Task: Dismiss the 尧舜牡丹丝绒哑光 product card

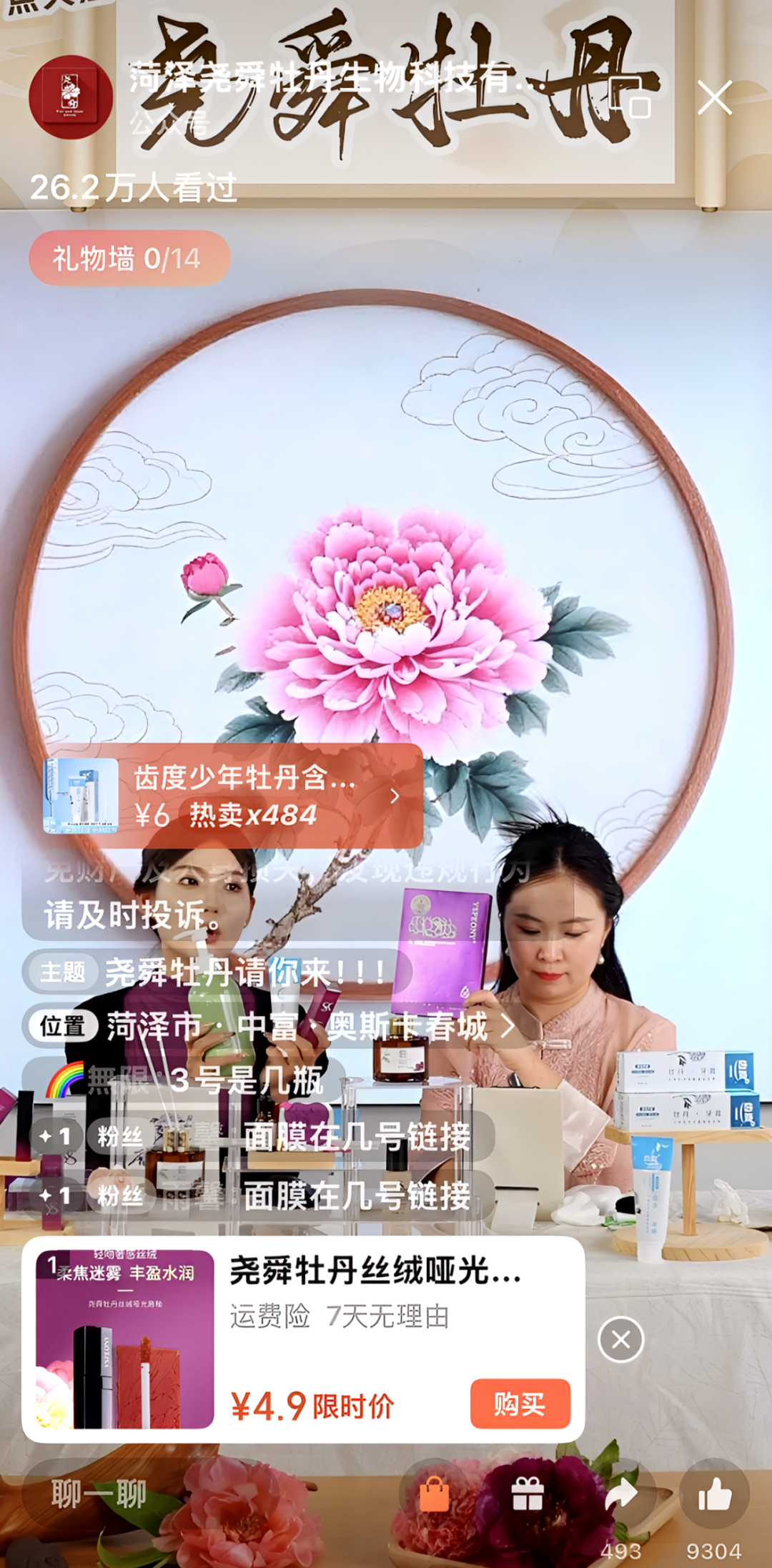Action: pyautogui.click(x=620, y=1338)
